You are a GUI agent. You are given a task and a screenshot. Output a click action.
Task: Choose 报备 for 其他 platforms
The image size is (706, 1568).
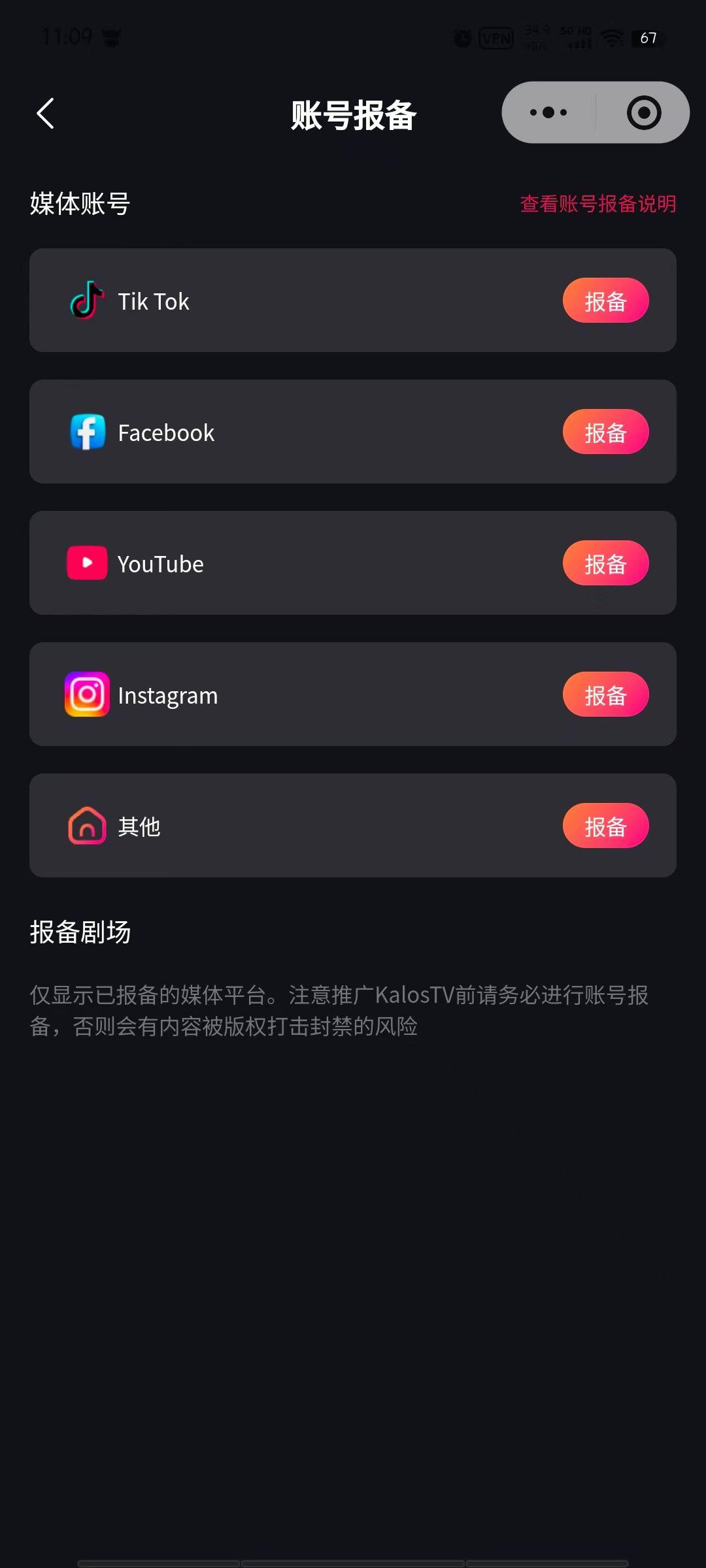pos(605,826)
